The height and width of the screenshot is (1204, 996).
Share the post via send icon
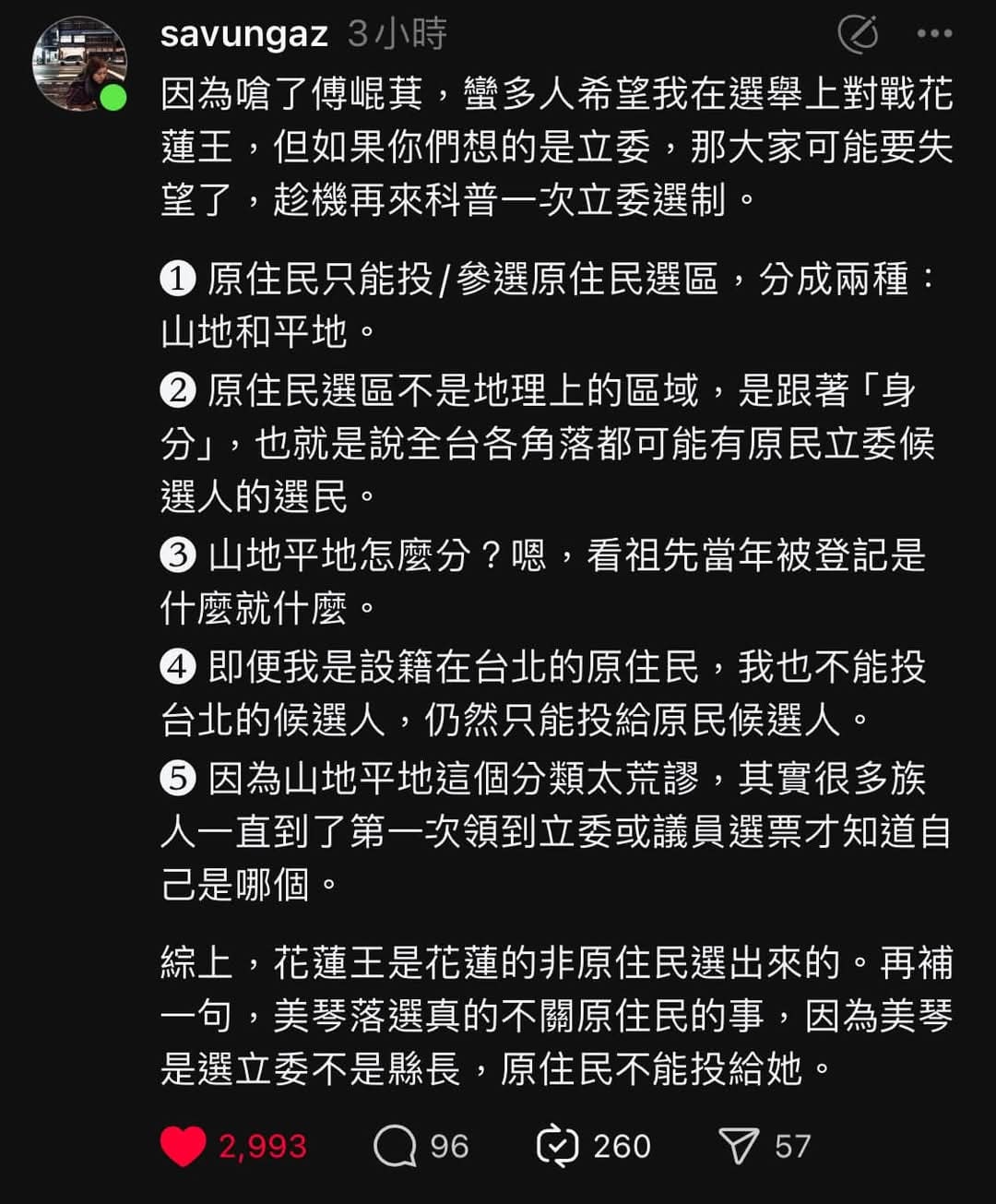(x=738, y=1146)
